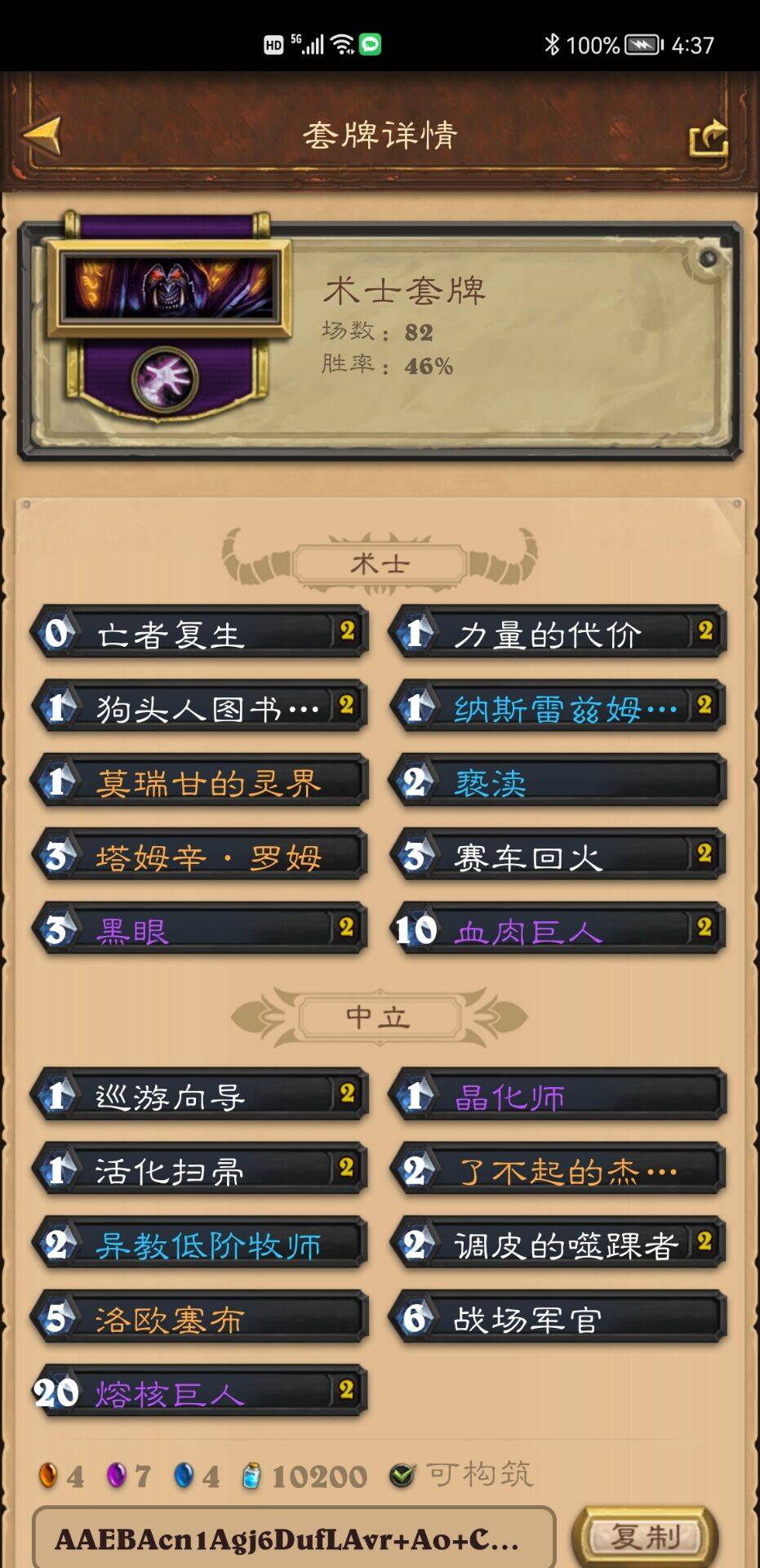Select the card 活化扫帚
Screen dimensions: 760x1568
click(x=200, y=1170)
